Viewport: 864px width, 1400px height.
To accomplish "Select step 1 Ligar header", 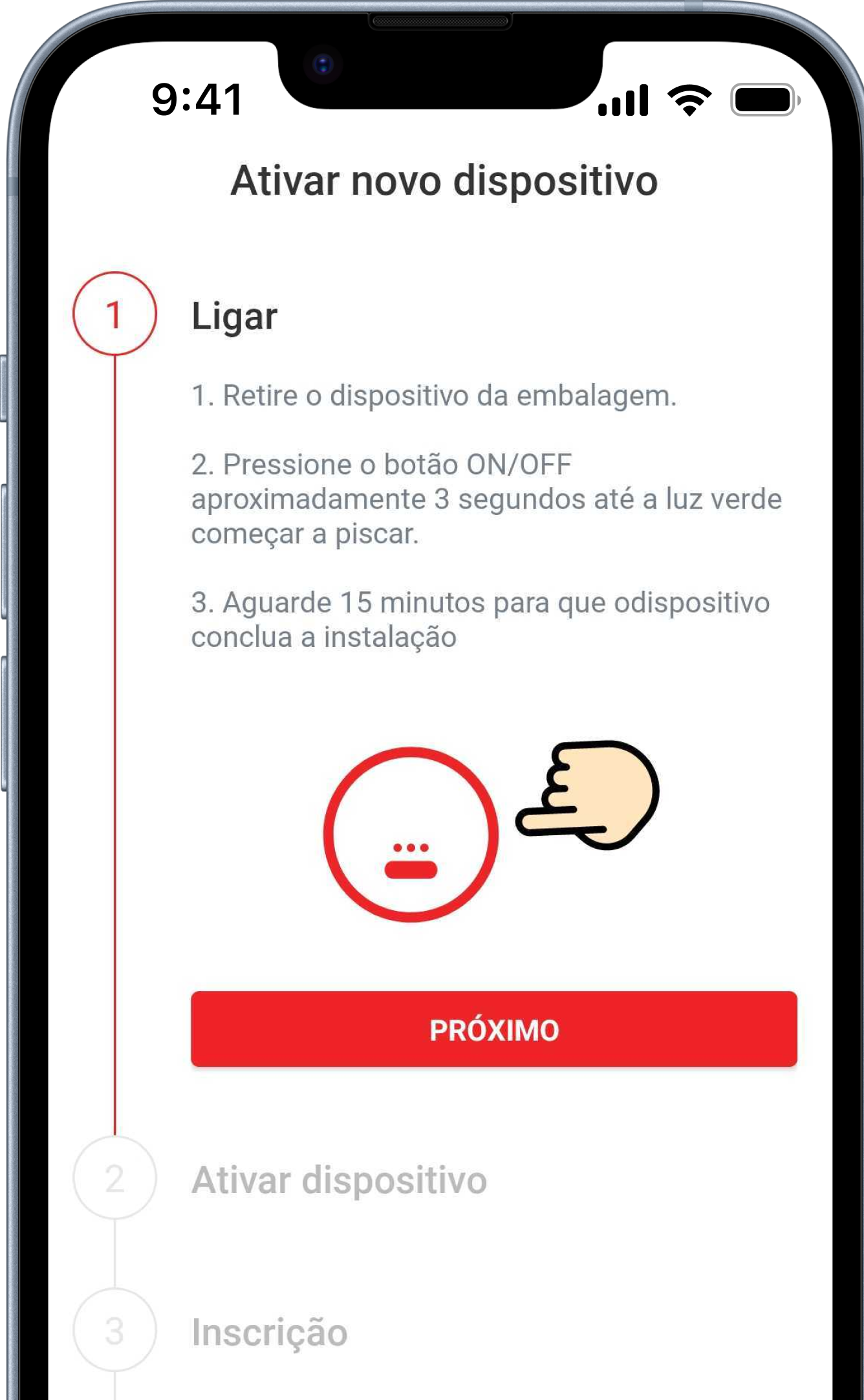I will click(234, 316).
